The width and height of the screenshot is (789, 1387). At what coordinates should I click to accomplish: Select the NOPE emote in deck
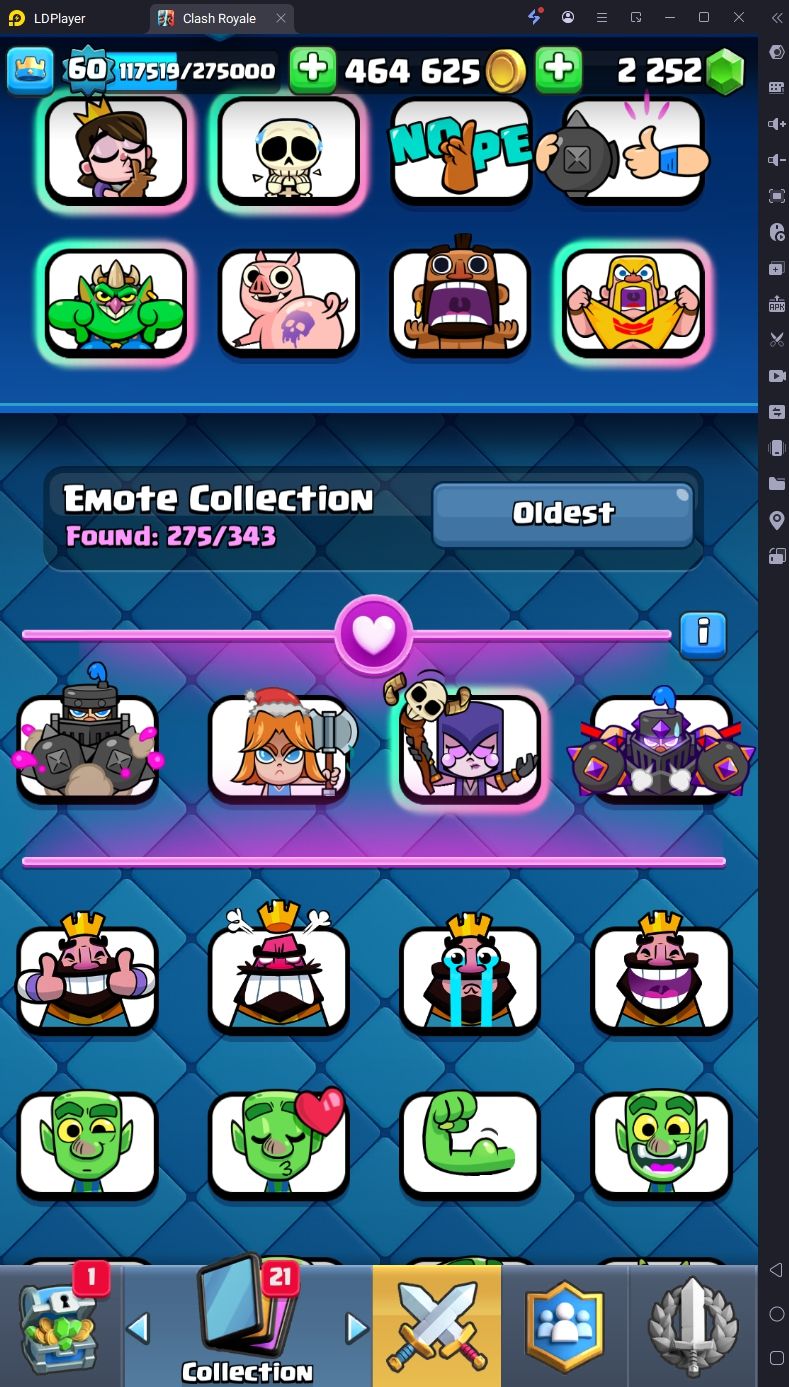coord(461,150)
